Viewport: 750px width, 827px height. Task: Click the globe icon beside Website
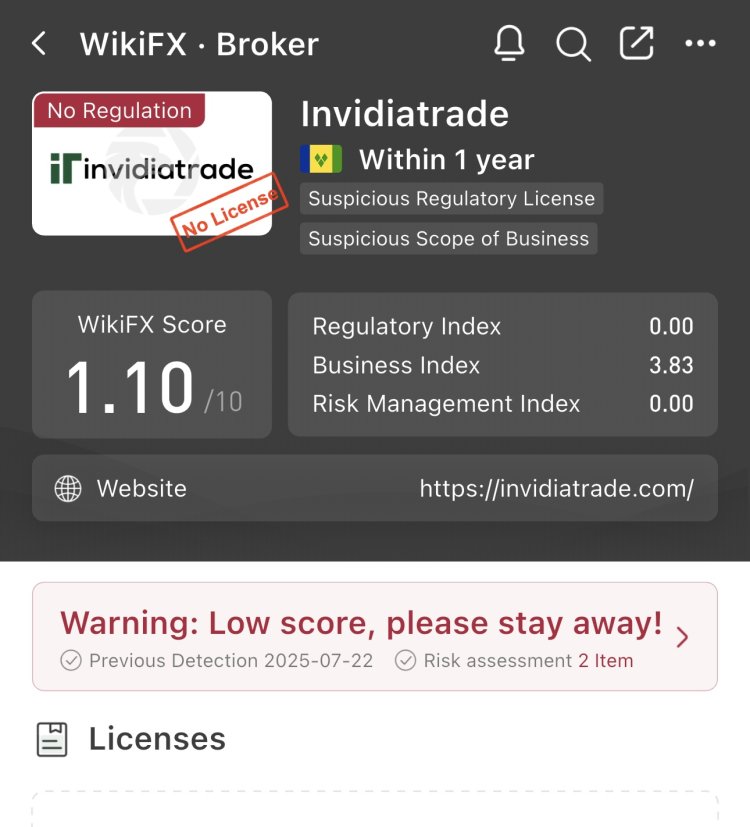[67, 489]
